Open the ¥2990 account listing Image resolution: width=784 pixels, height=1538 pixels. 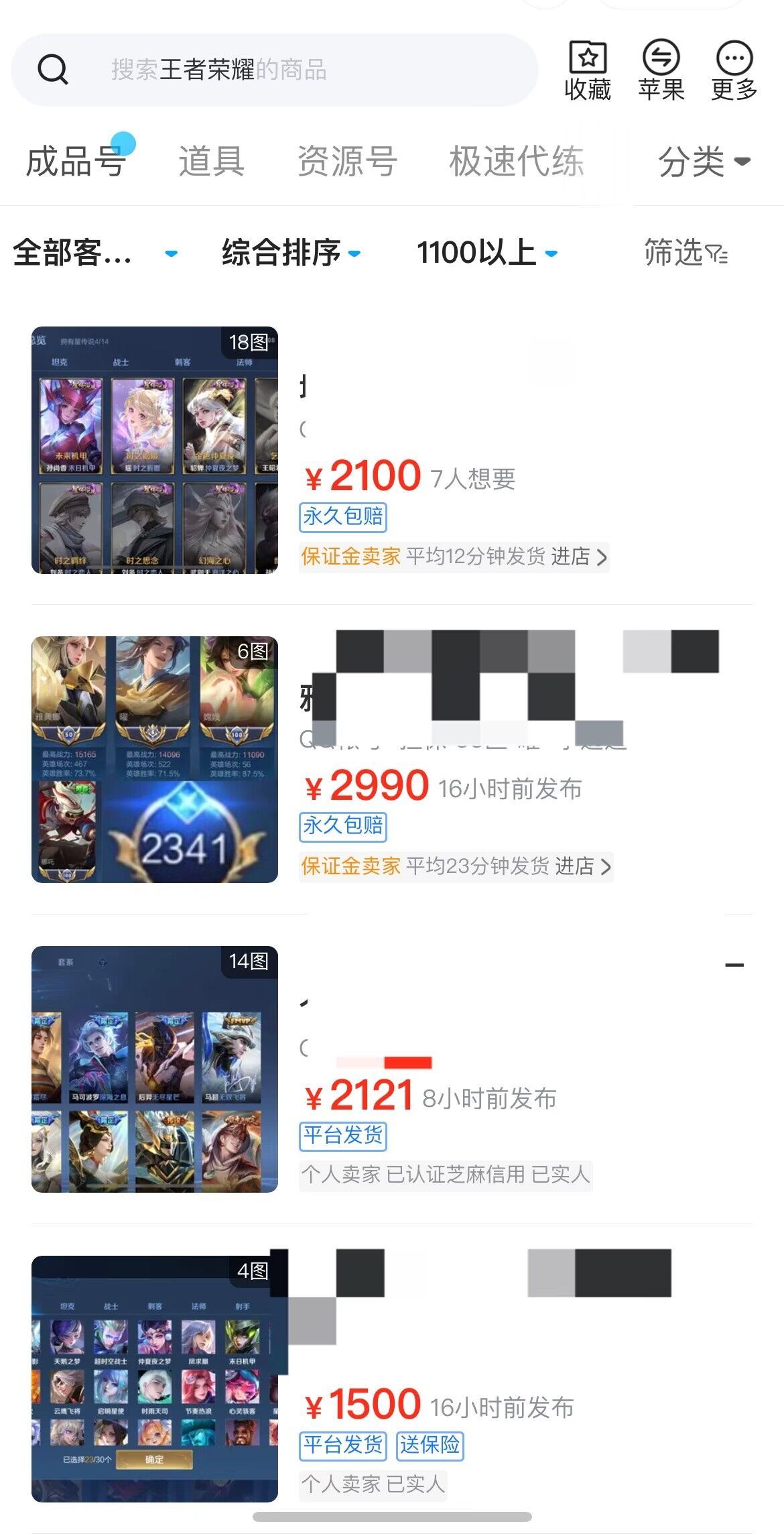pos(154,760)
